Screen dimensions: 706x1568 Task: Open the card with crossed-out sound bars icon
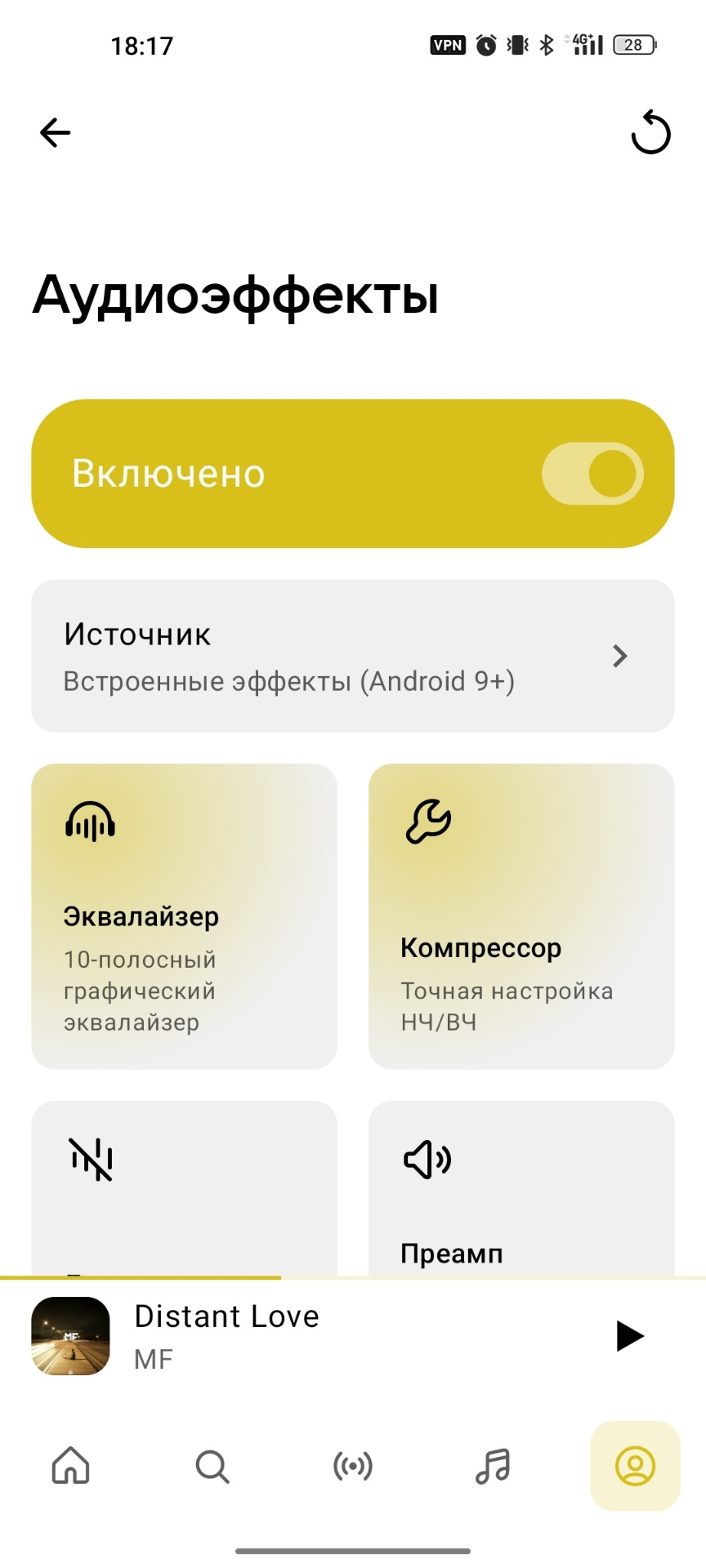(184, 1188)
